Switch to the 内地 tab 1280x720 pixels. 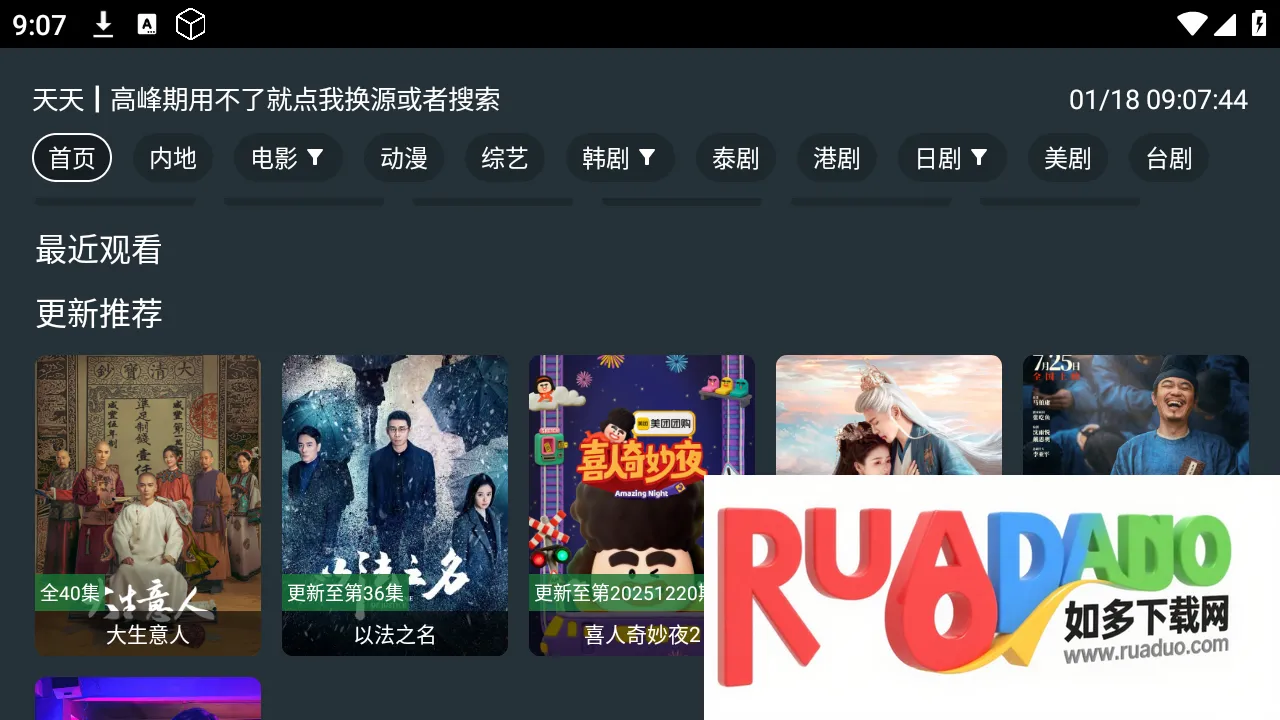[173, 158]
